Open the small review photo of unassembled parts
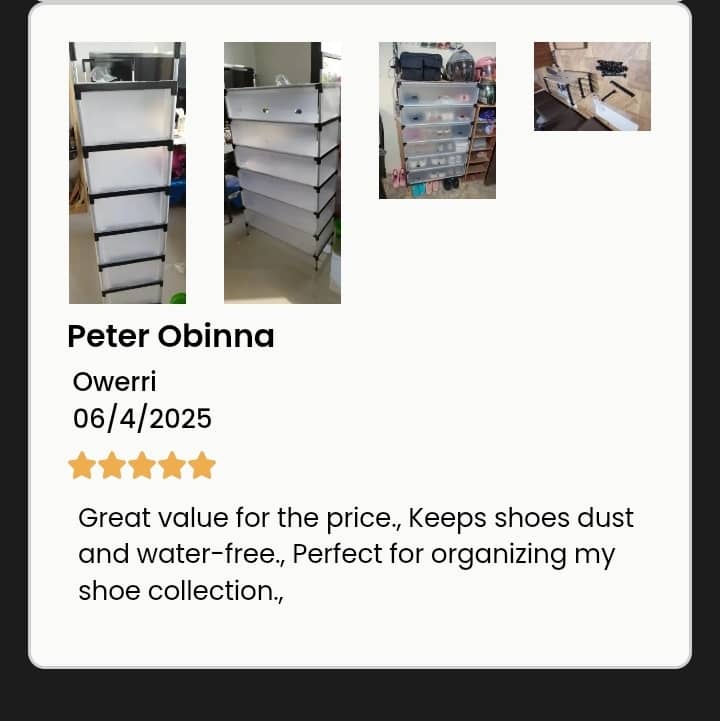The height and width of the screenshot is (721, 720). (592, 86)
